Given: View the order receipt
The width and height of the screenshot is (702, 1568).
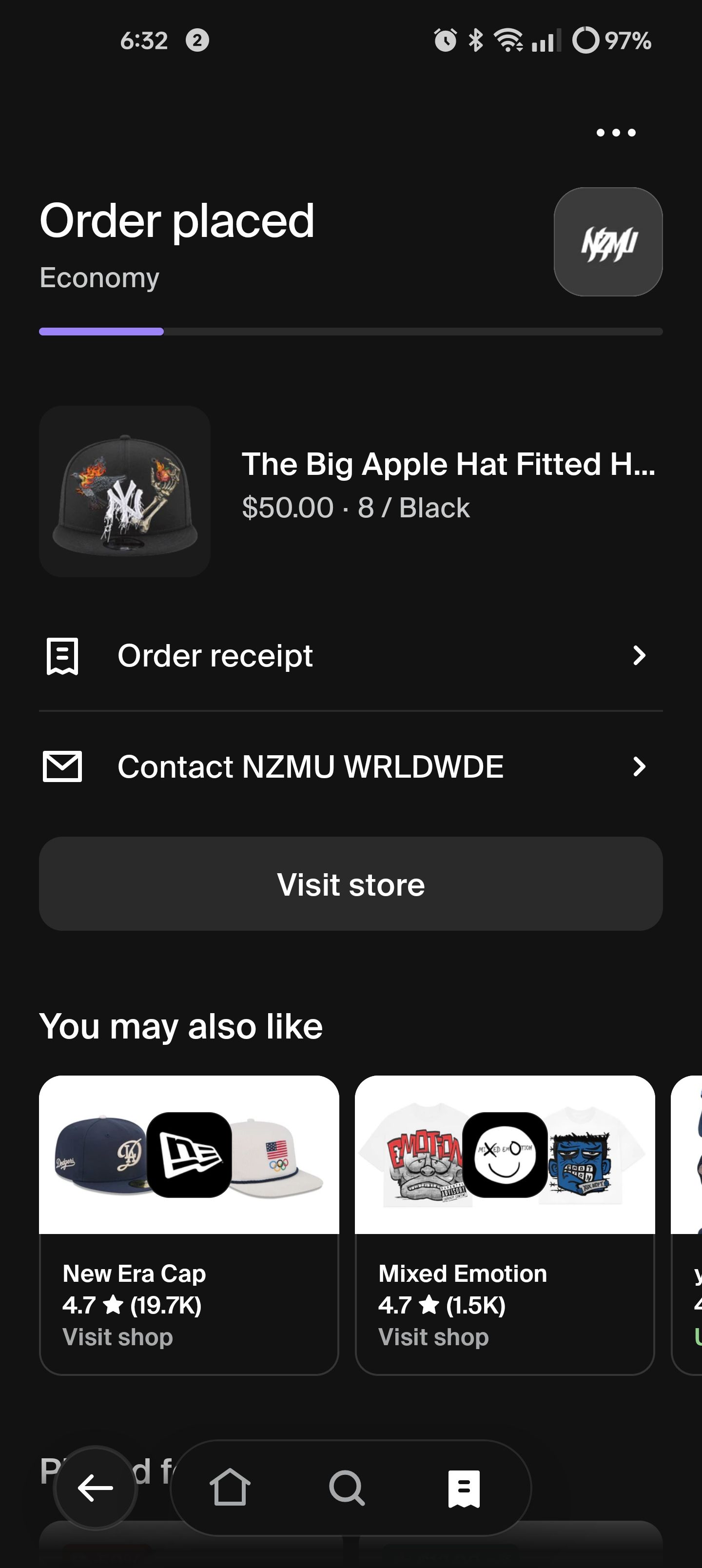Looking at the screenshot, I should (350, 656).
